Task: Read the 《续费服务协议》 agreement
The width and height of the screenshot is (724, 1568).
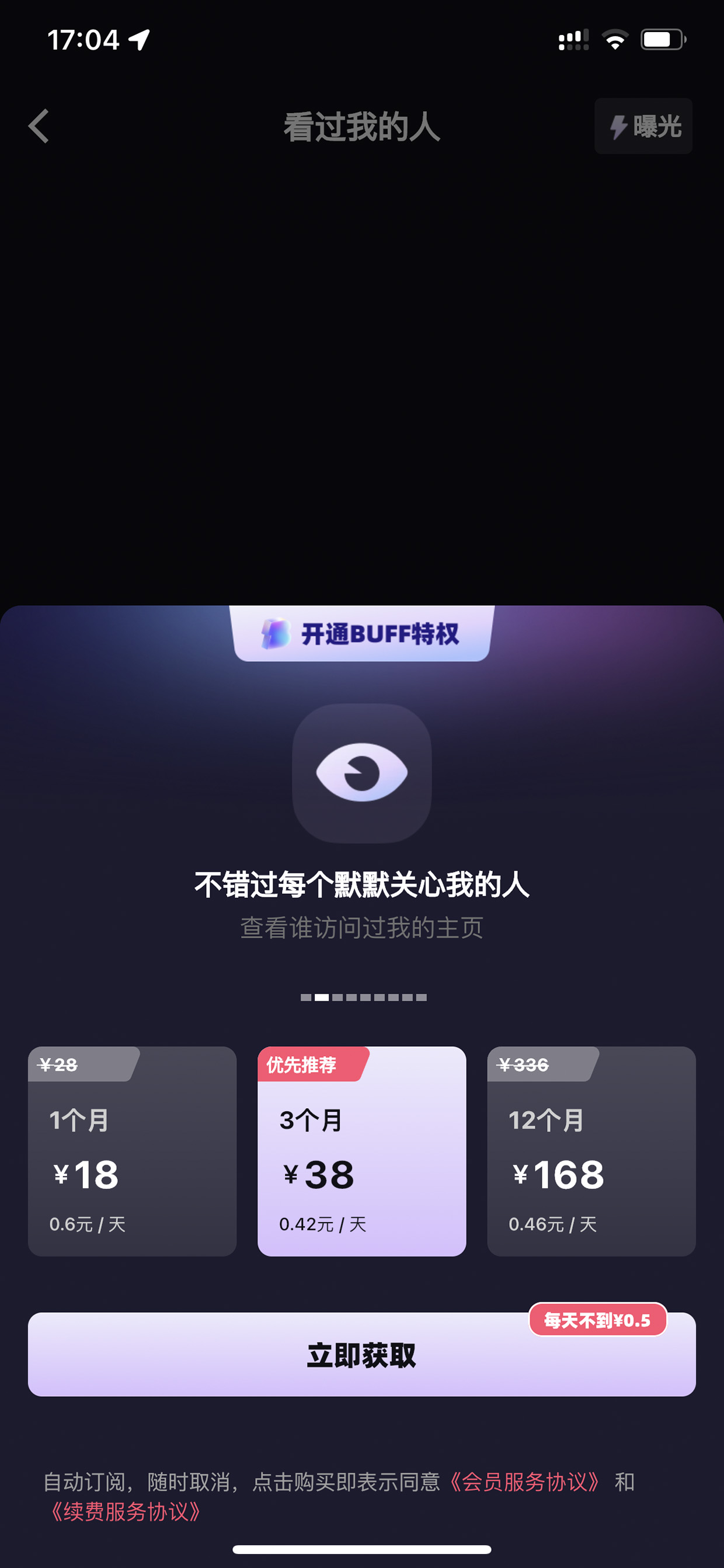Action: (x=126, y=1511)
